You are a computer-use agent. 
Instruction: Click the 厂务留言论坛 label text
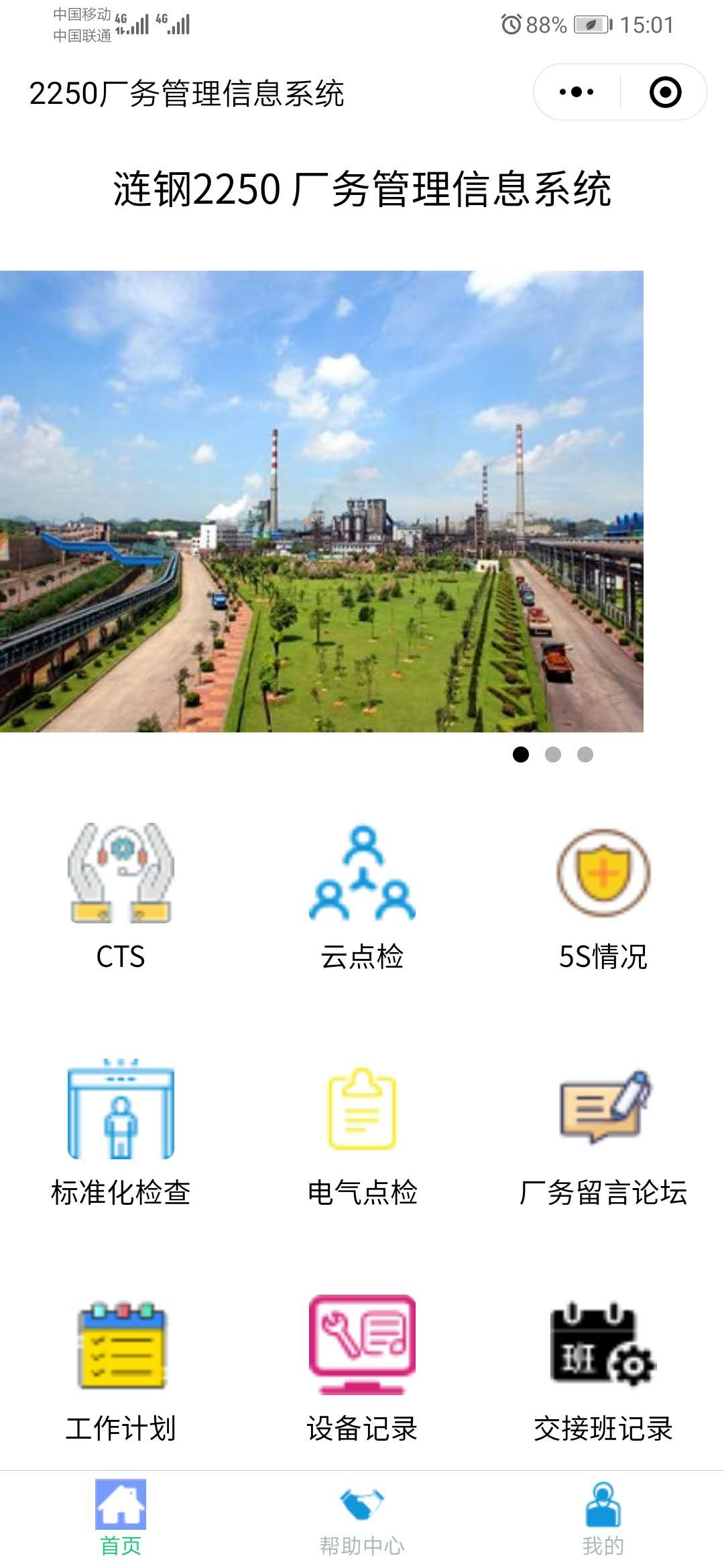point(603,1189)
